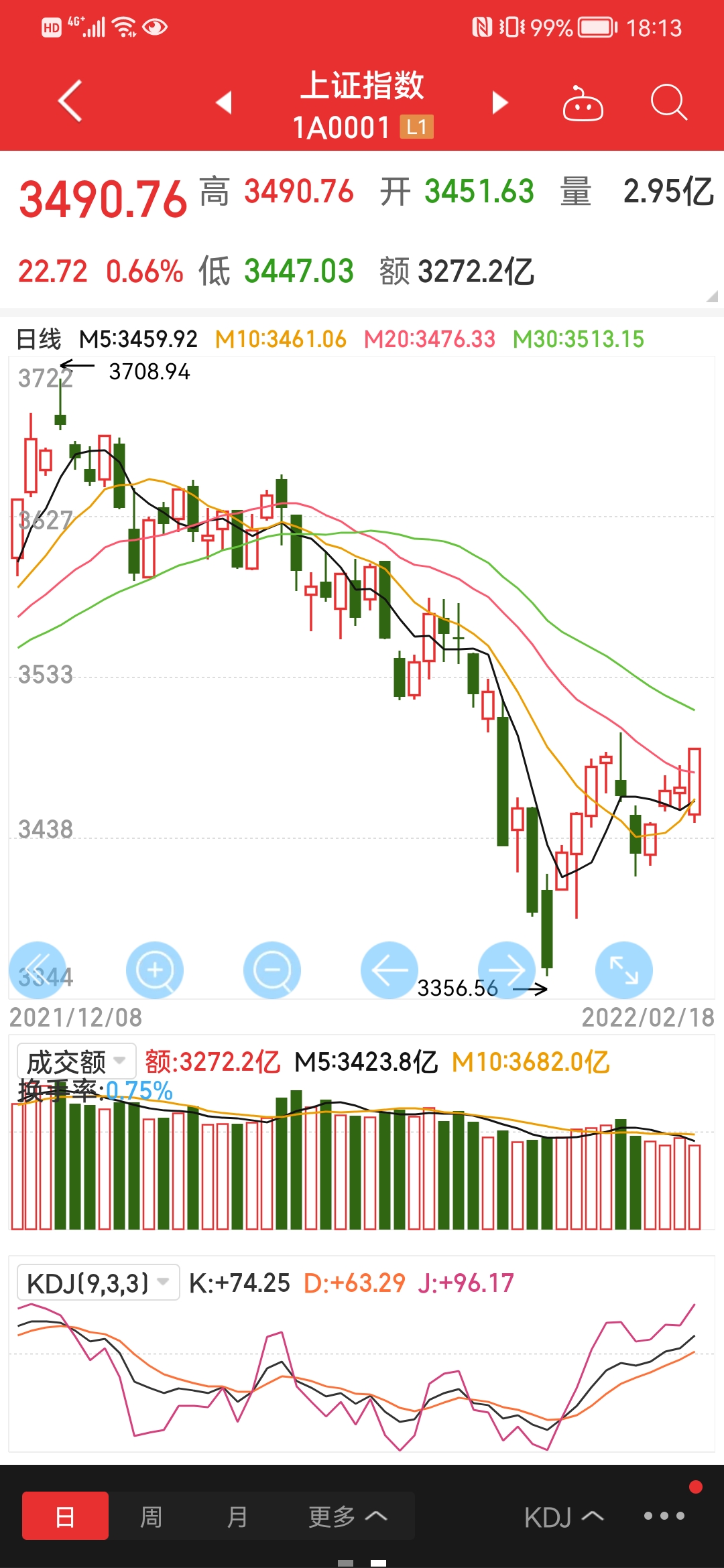Screen dimensions: 724x1568
Task: Switch to the 月 monthly chart tab
Action: 237,1515
